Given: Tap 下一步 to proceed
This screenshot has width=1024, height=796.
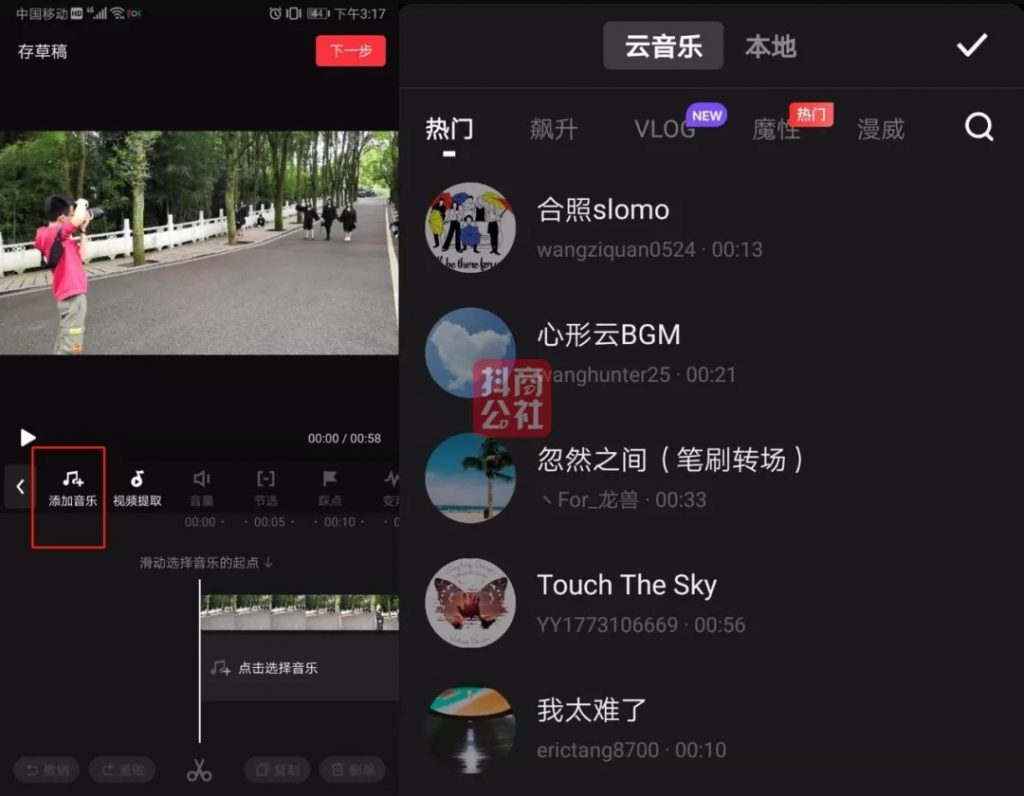Looking at the screenshot, I should point(350,51).
